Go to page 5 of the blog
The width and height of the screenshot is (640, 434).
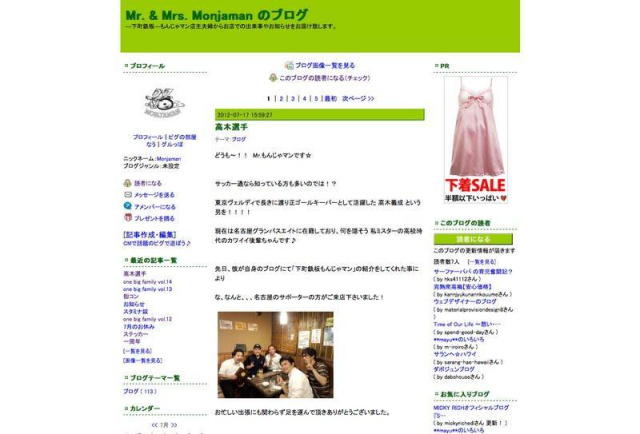pos(316,99)
